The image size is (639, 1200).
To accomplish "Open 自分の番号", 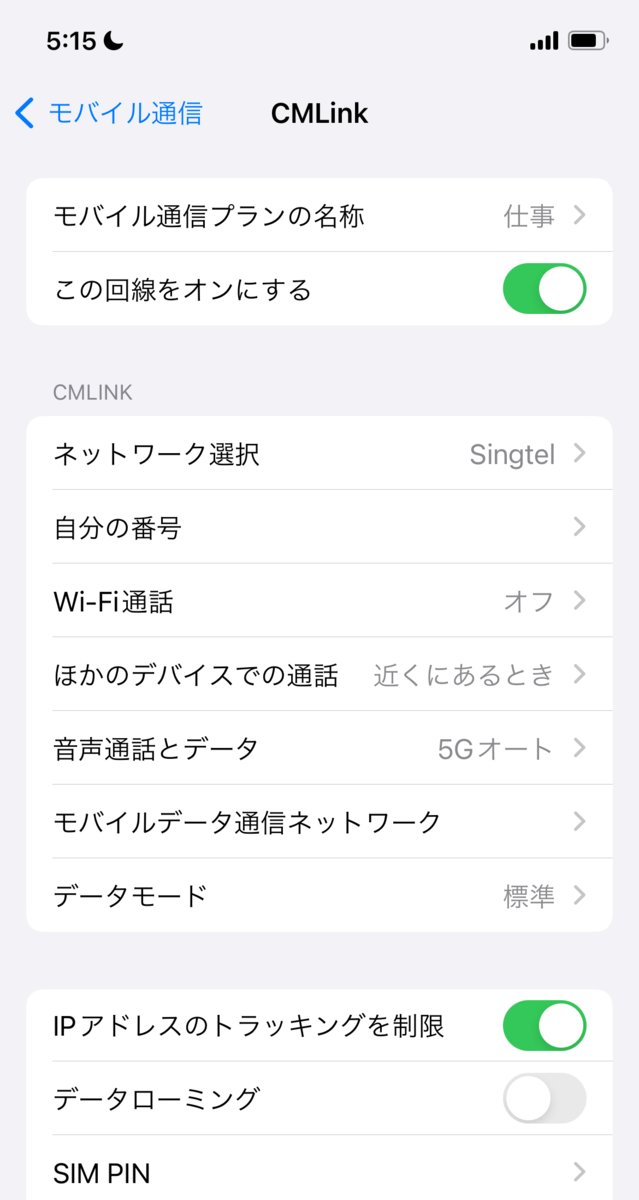I will point(319,527).
